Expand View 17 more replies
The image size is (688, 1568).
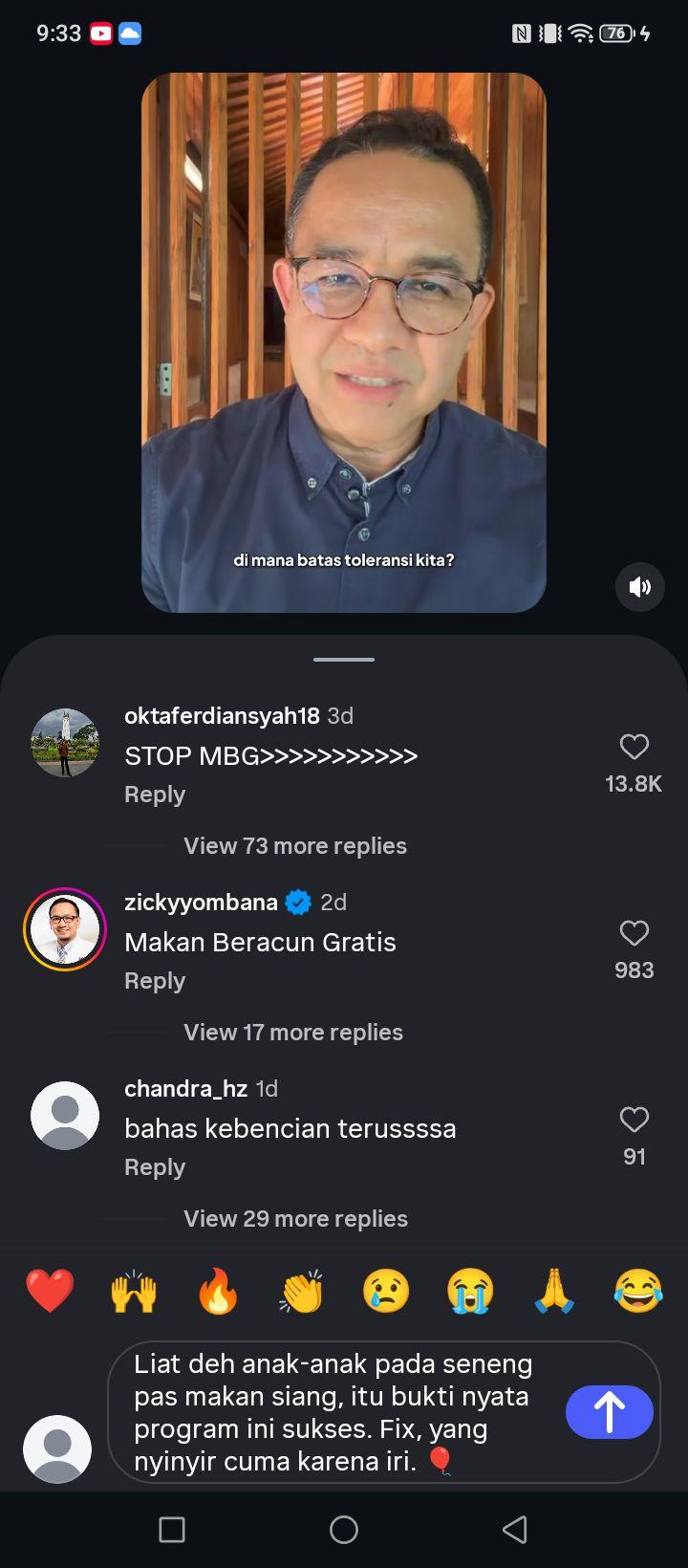[x=293, y=1033]
